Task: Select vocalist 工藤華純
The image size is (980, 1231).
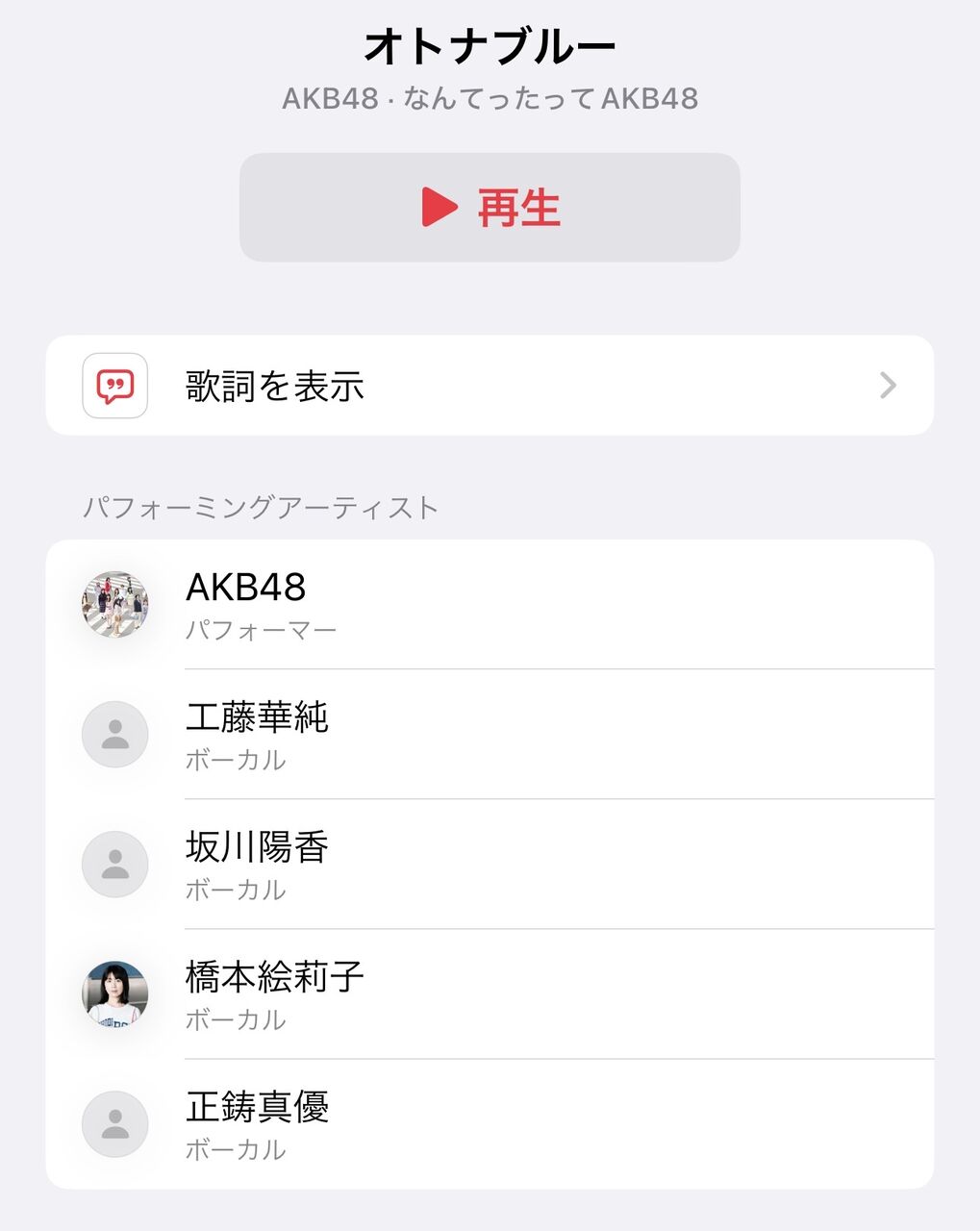Action: 490,735
